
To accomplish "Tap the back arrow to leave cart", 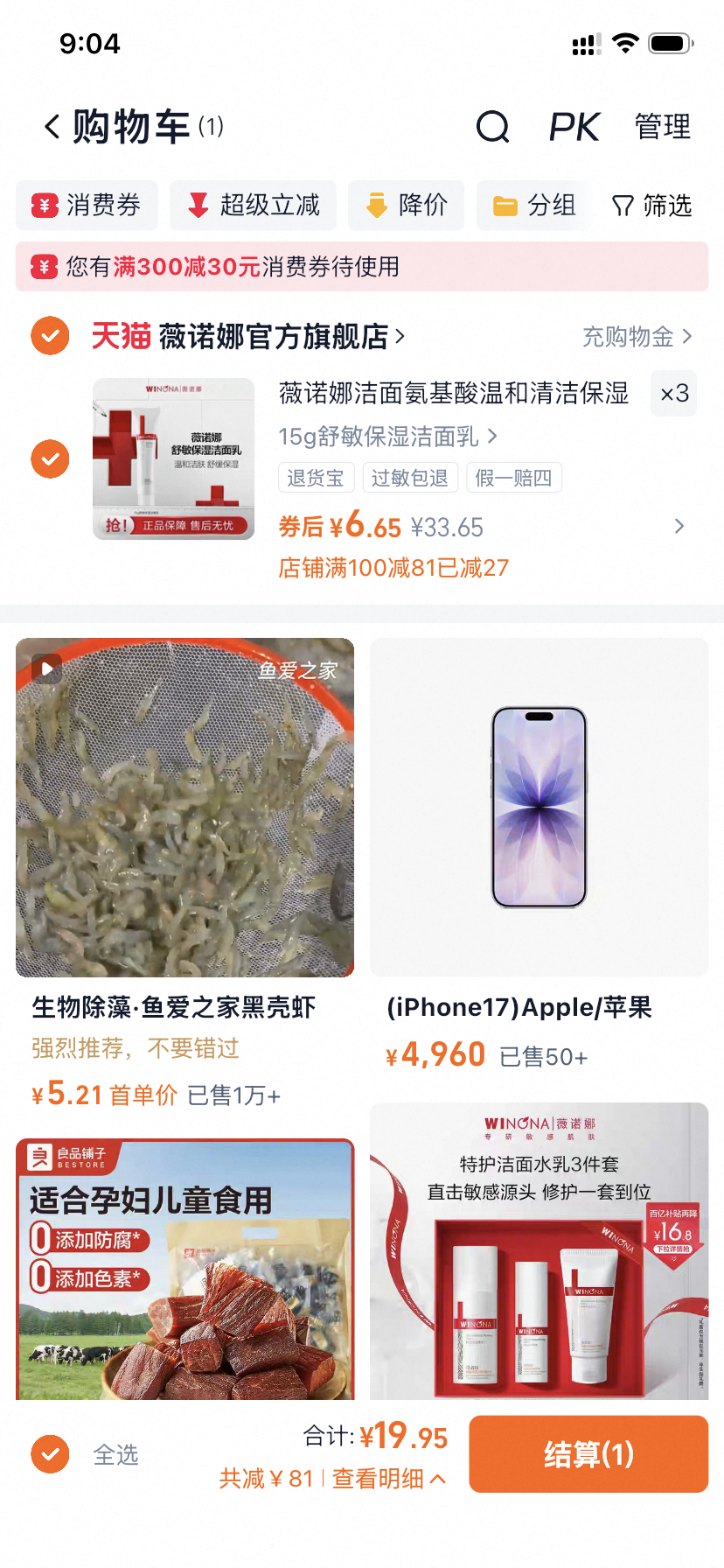I will 50,127.
